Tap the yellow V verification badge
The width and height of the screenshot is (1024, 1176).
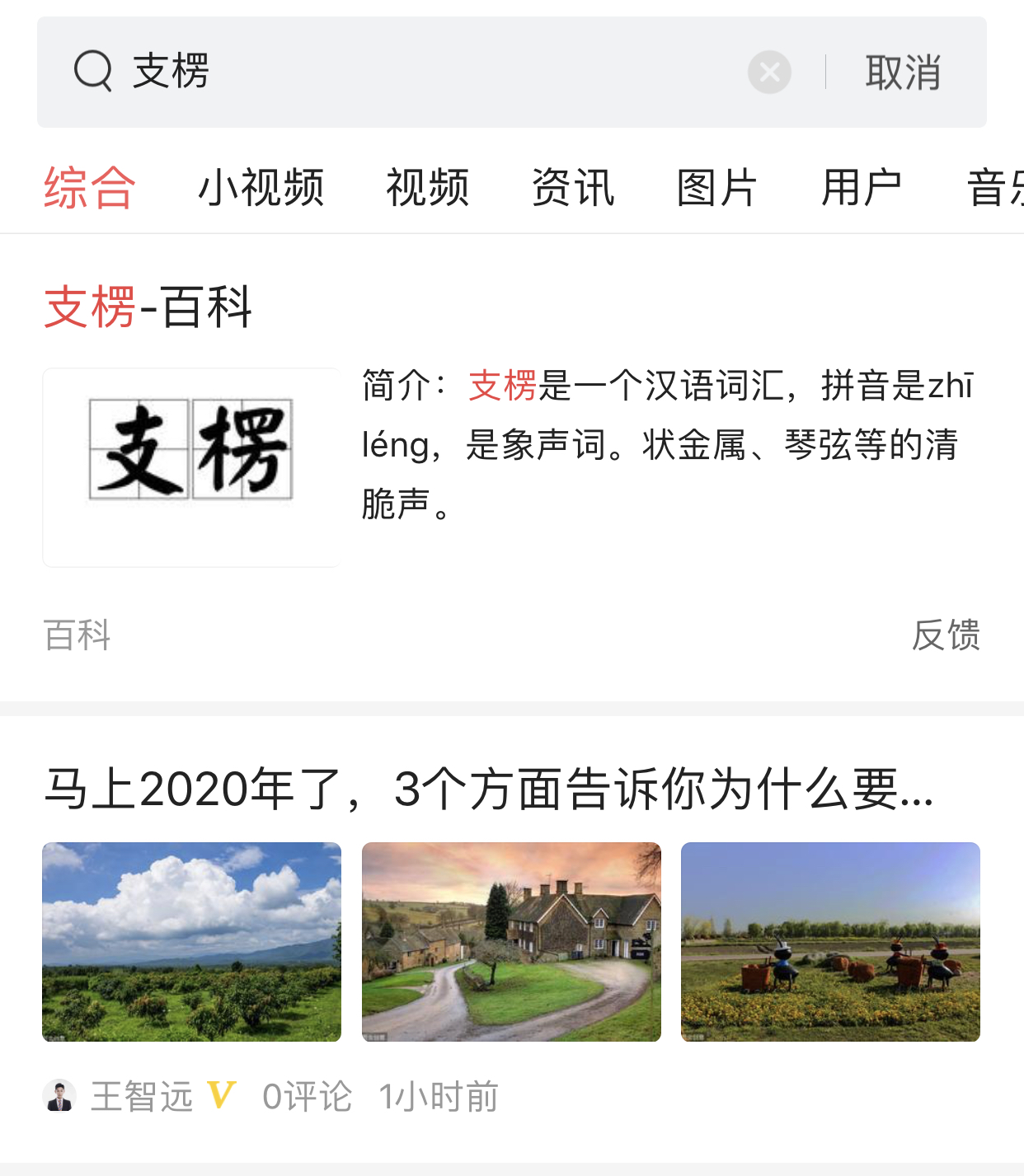click(x=219, y=1096)
